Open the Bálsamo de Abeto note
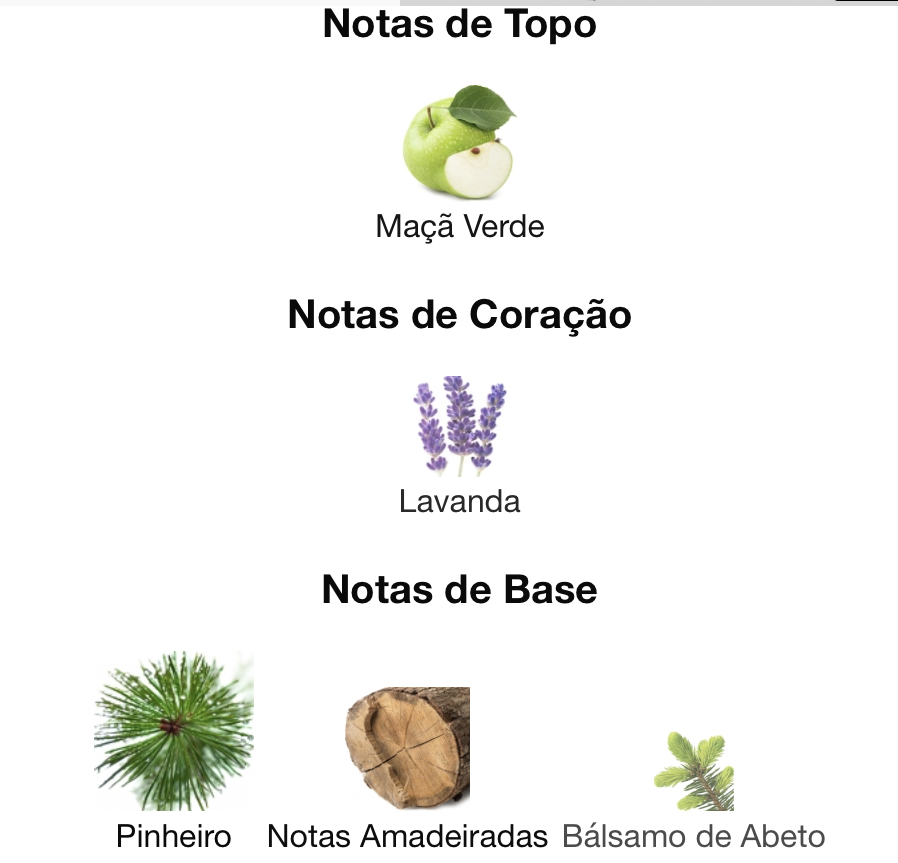Screen dimensions: 898x863 point(694,772)
